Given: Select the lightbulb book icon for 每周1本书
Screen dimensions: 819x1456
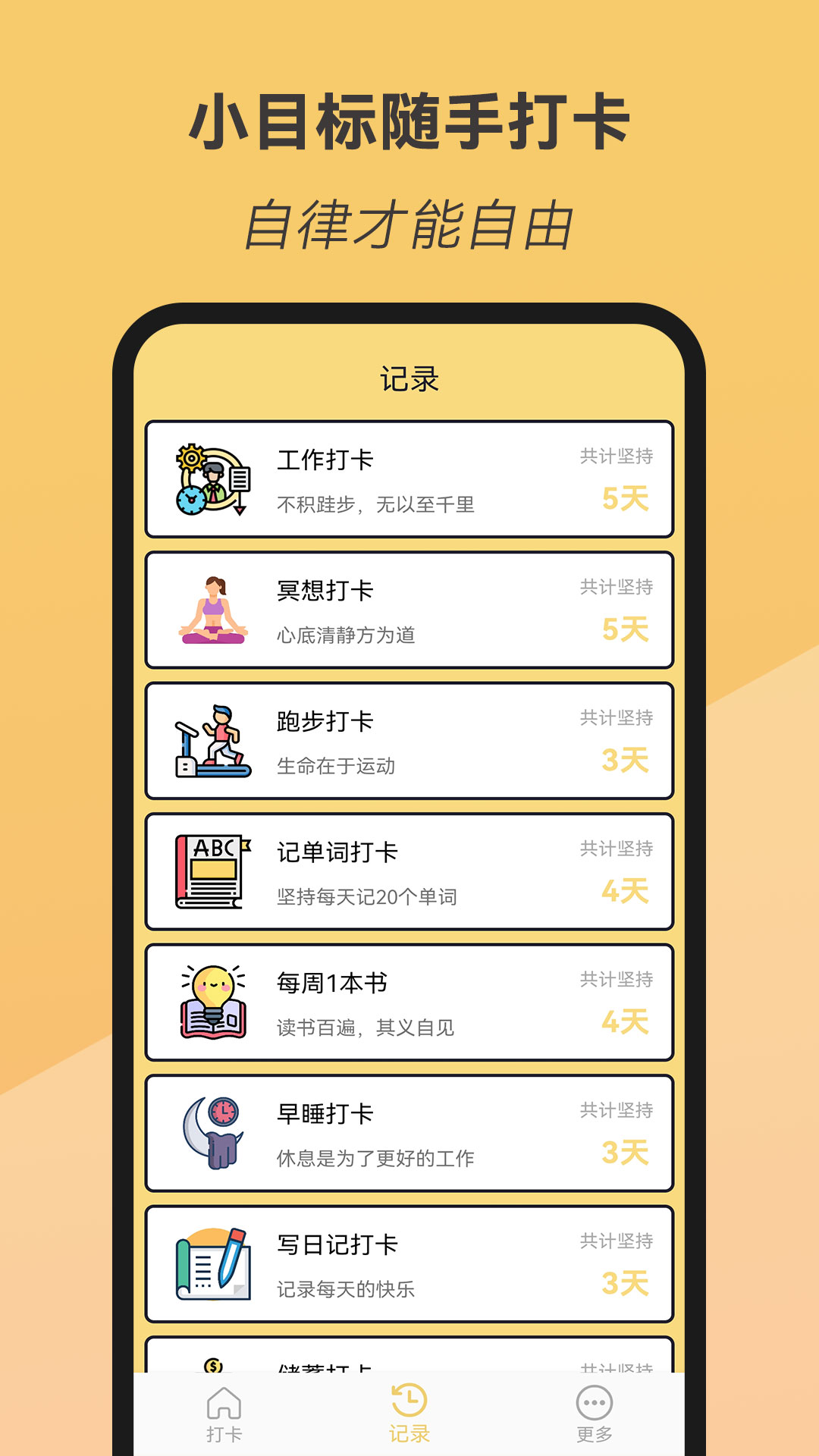Looking at the screenshot, I should [211, 1001].
